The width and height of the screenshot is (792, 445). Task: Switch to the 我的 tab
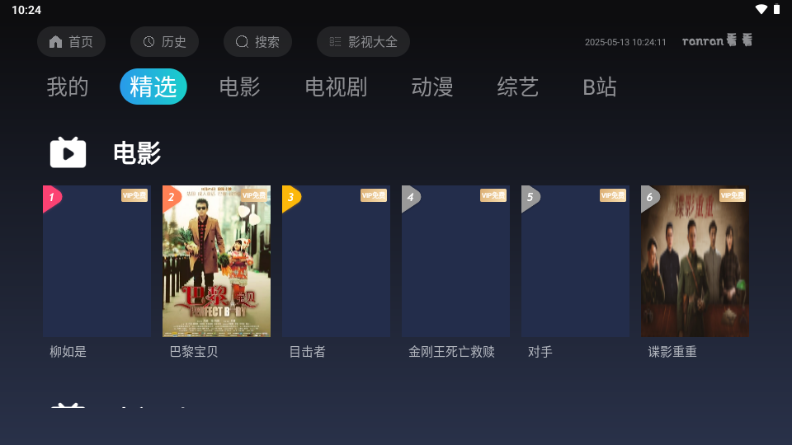pyautogui.click(x=67, y=87)
